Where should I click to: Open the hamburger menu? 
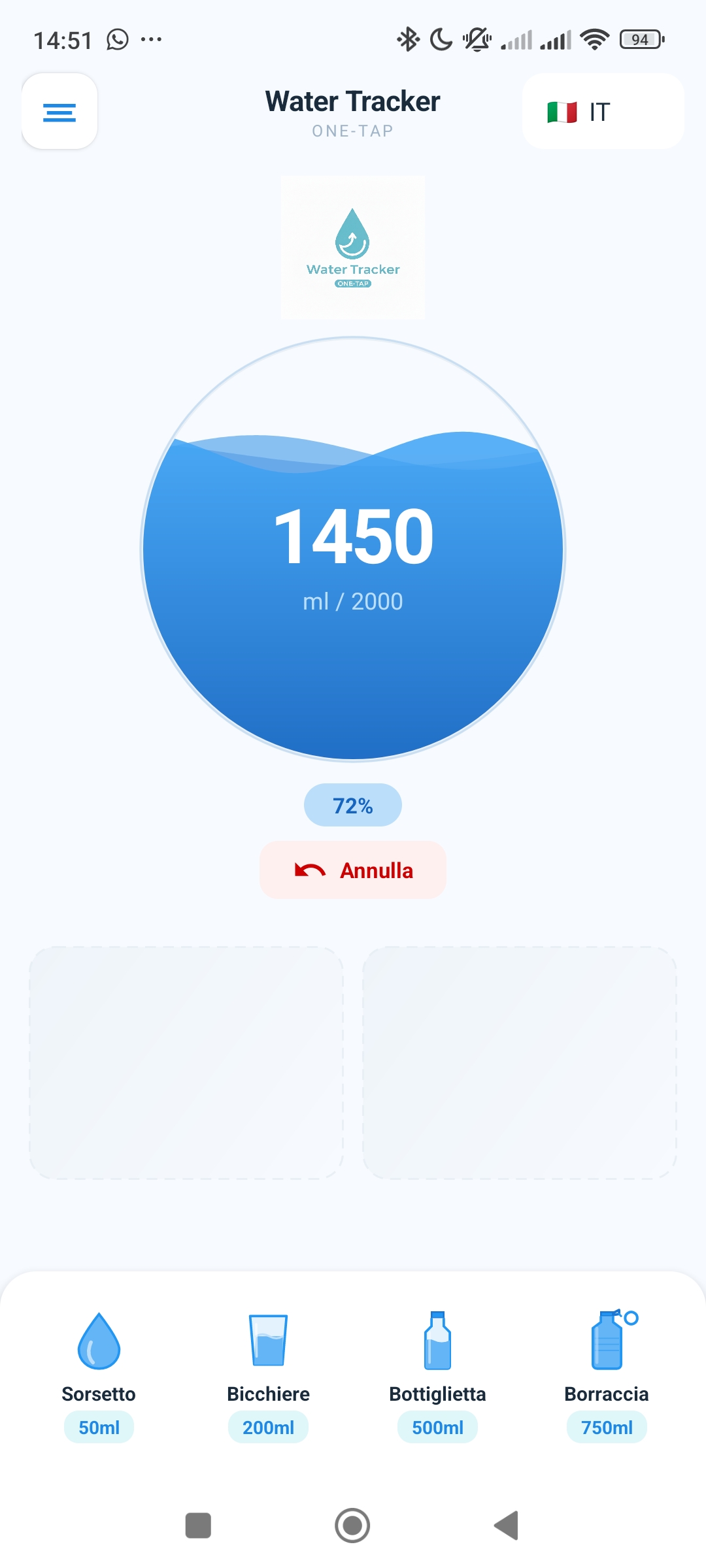(x=59, y=112)
